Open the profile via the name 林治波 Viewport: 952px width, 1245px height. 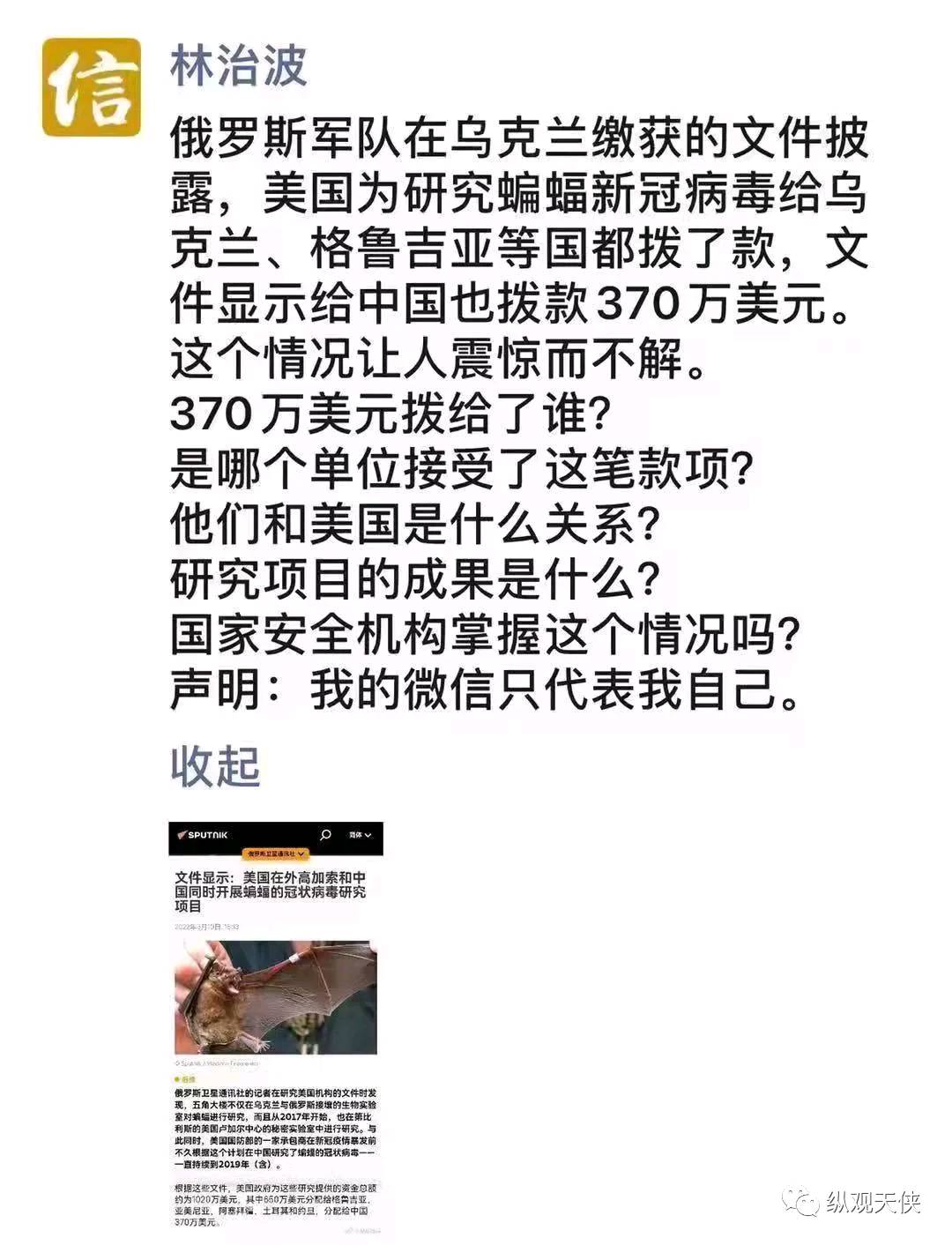[239, 66]
